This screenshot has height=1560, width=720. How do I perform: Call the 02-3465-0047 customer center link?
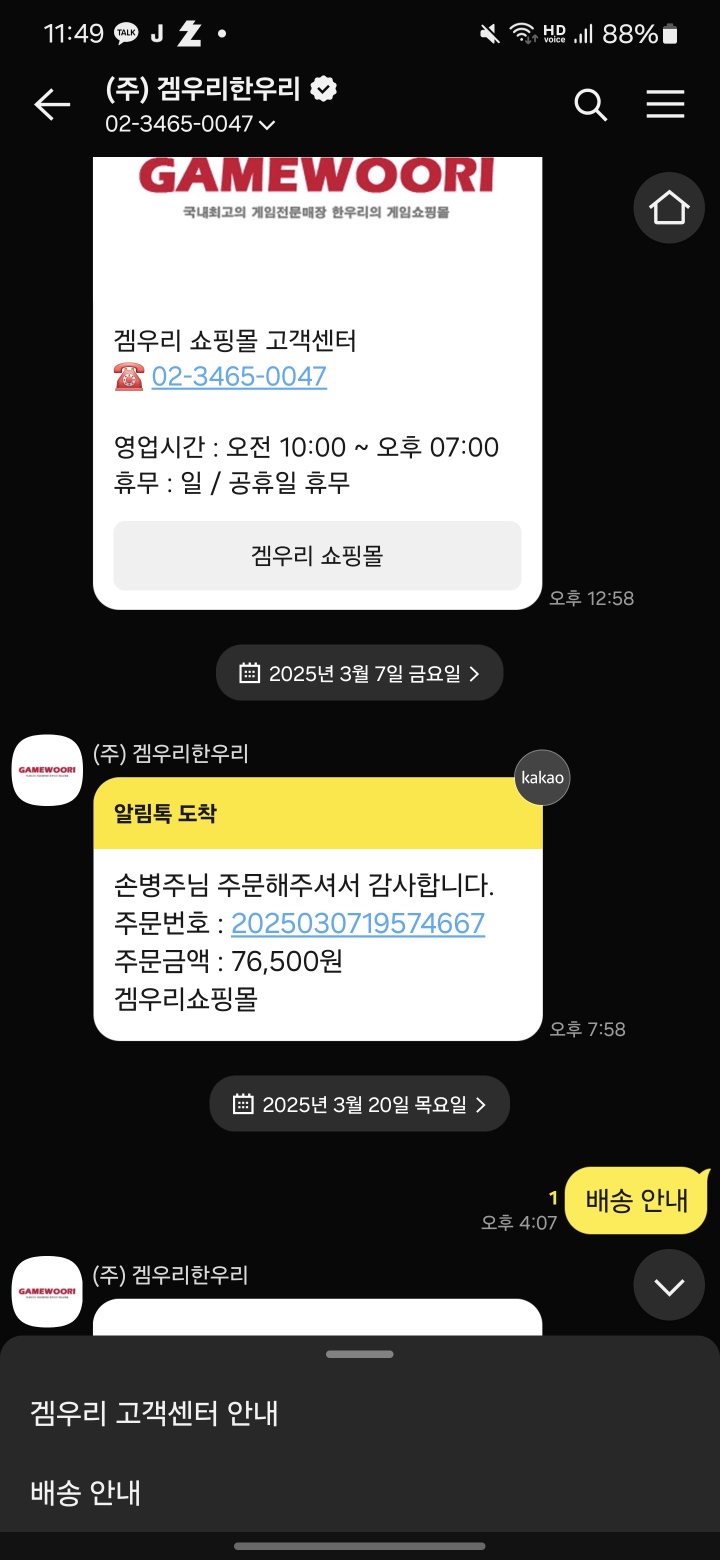point(239,376)
